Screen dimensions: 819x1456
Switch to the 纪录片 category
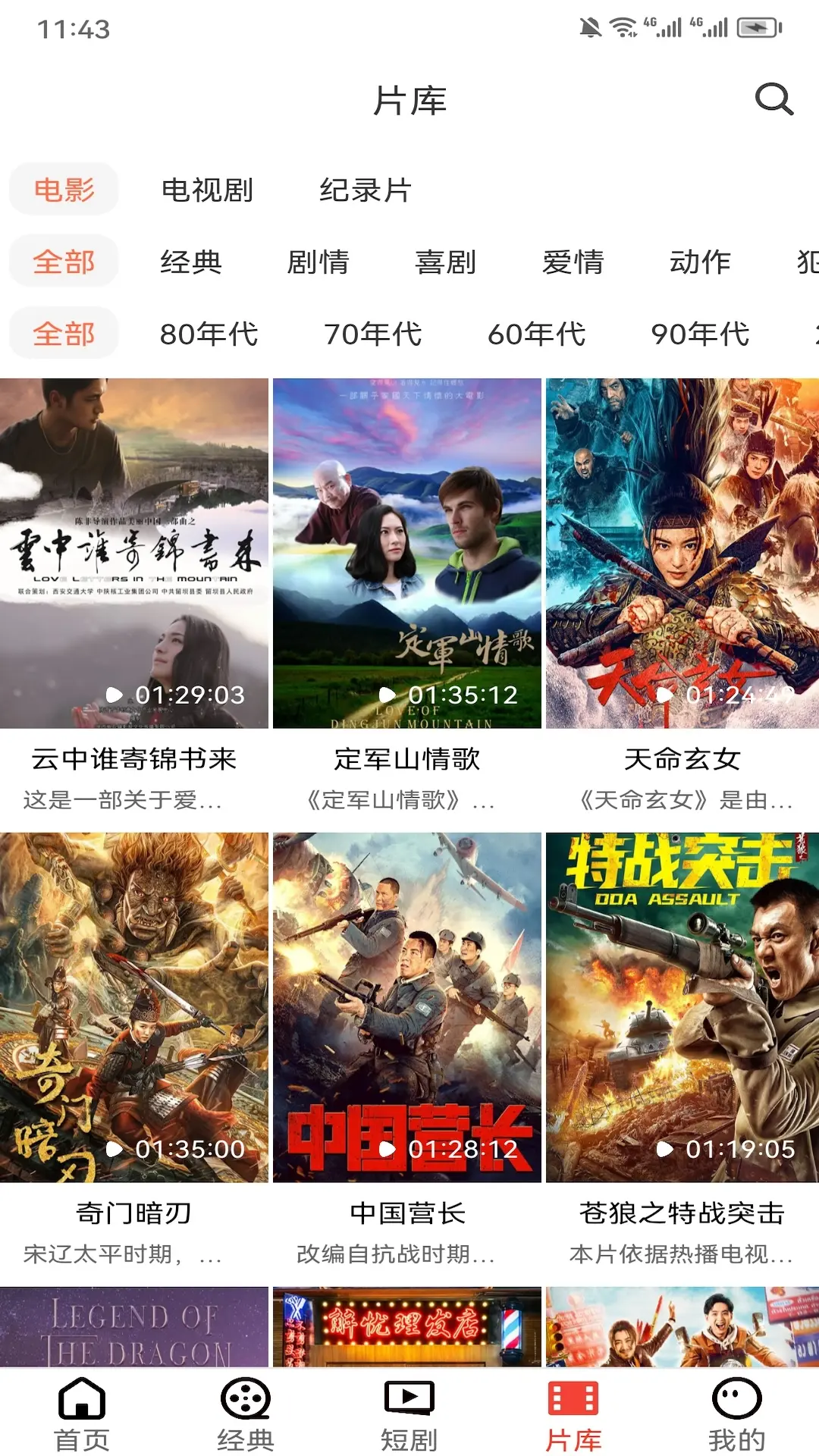point(366,190)
